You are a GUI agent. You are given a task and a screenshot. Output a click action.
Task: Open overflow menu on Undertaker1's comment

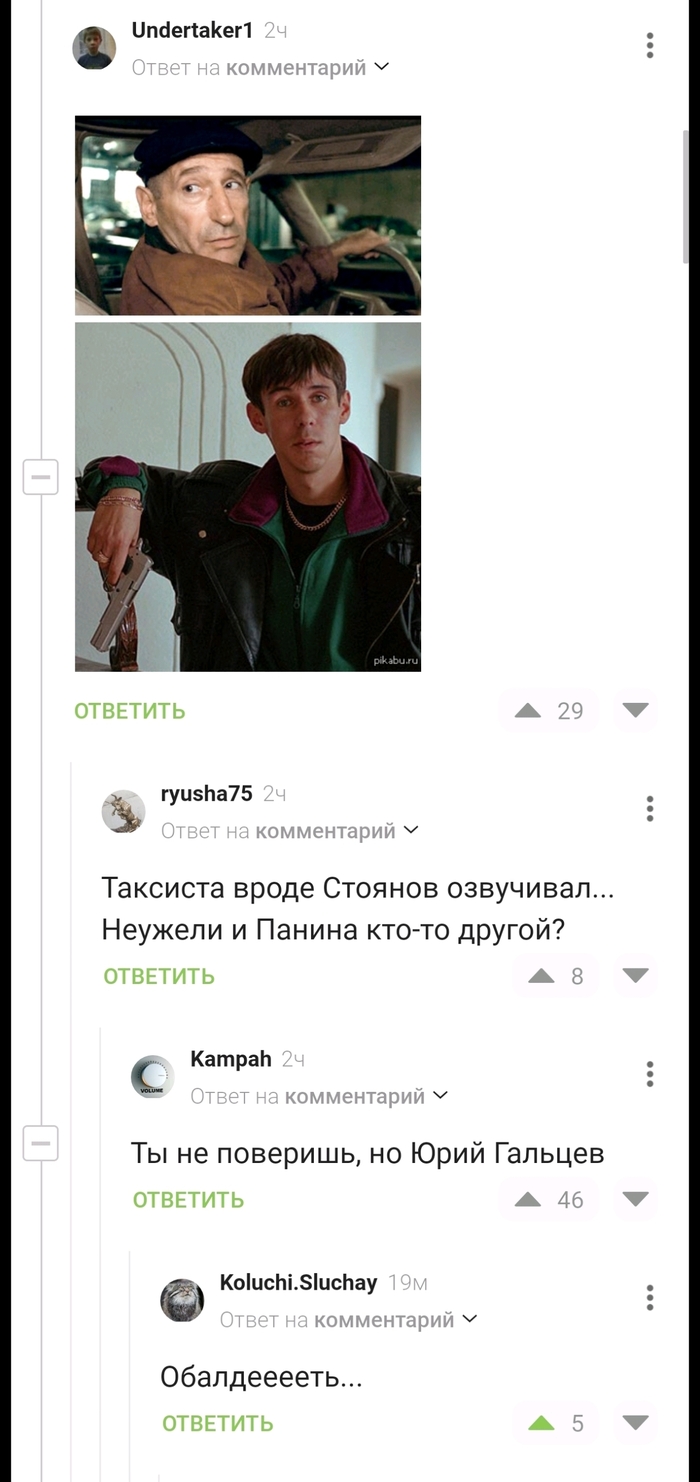650,45
